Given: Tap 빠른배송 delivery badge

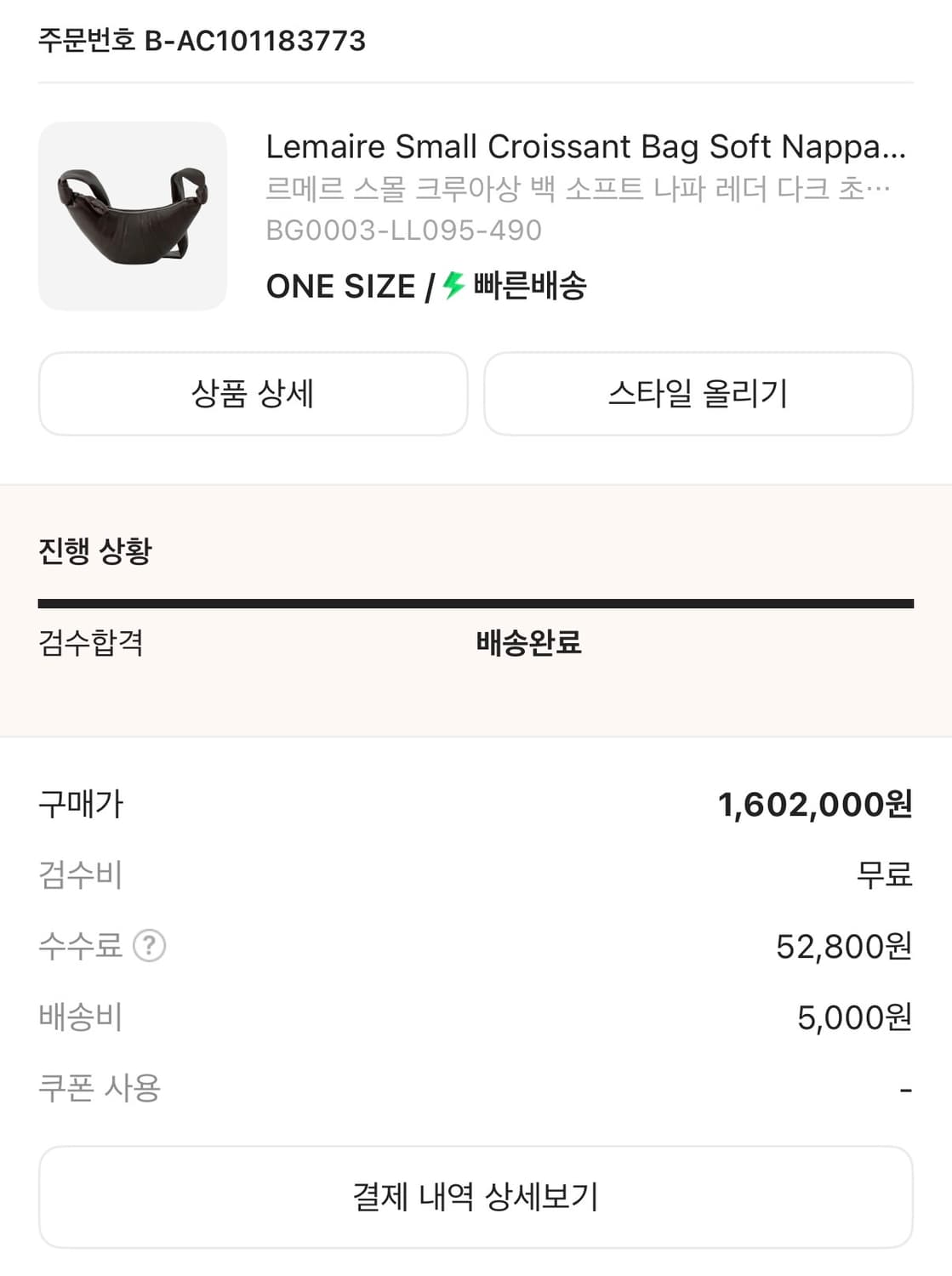Looking at the screenshot, I should 527,288.
